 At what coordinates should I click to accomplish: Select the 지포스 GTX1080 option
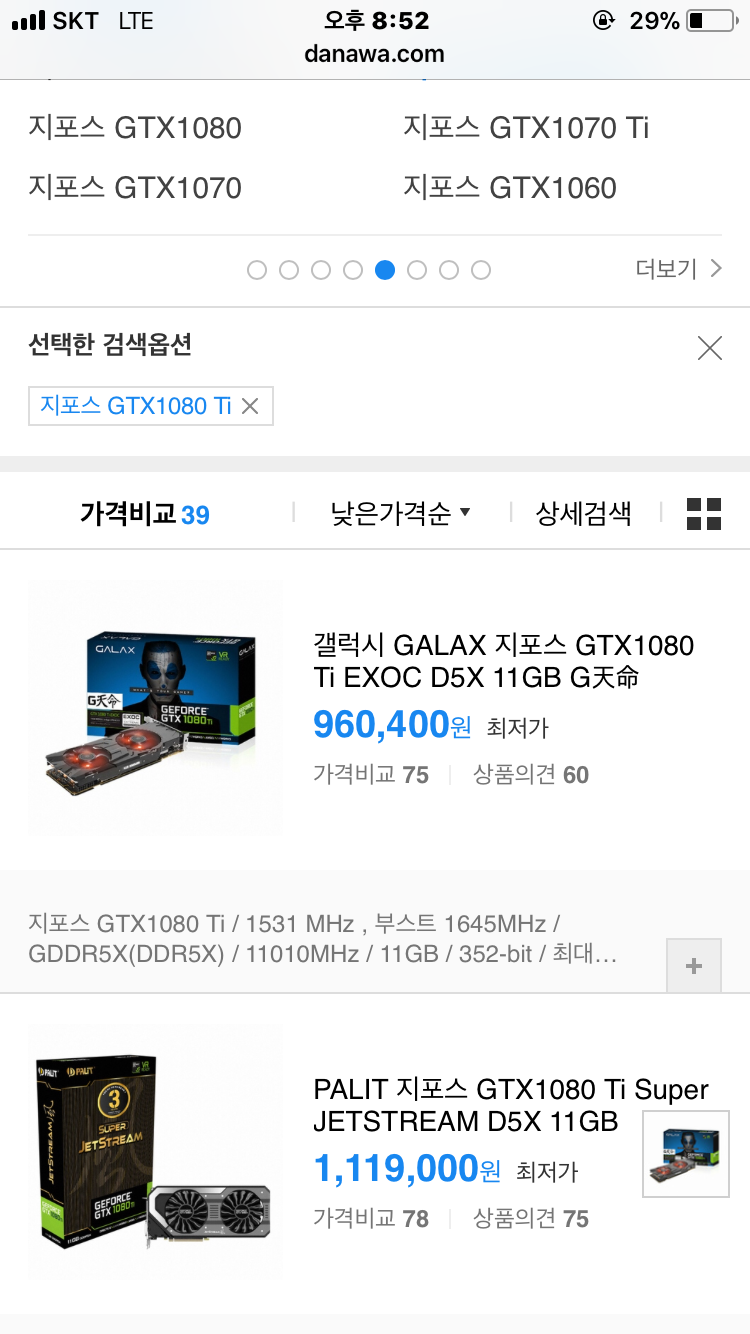tap(135, 128)
